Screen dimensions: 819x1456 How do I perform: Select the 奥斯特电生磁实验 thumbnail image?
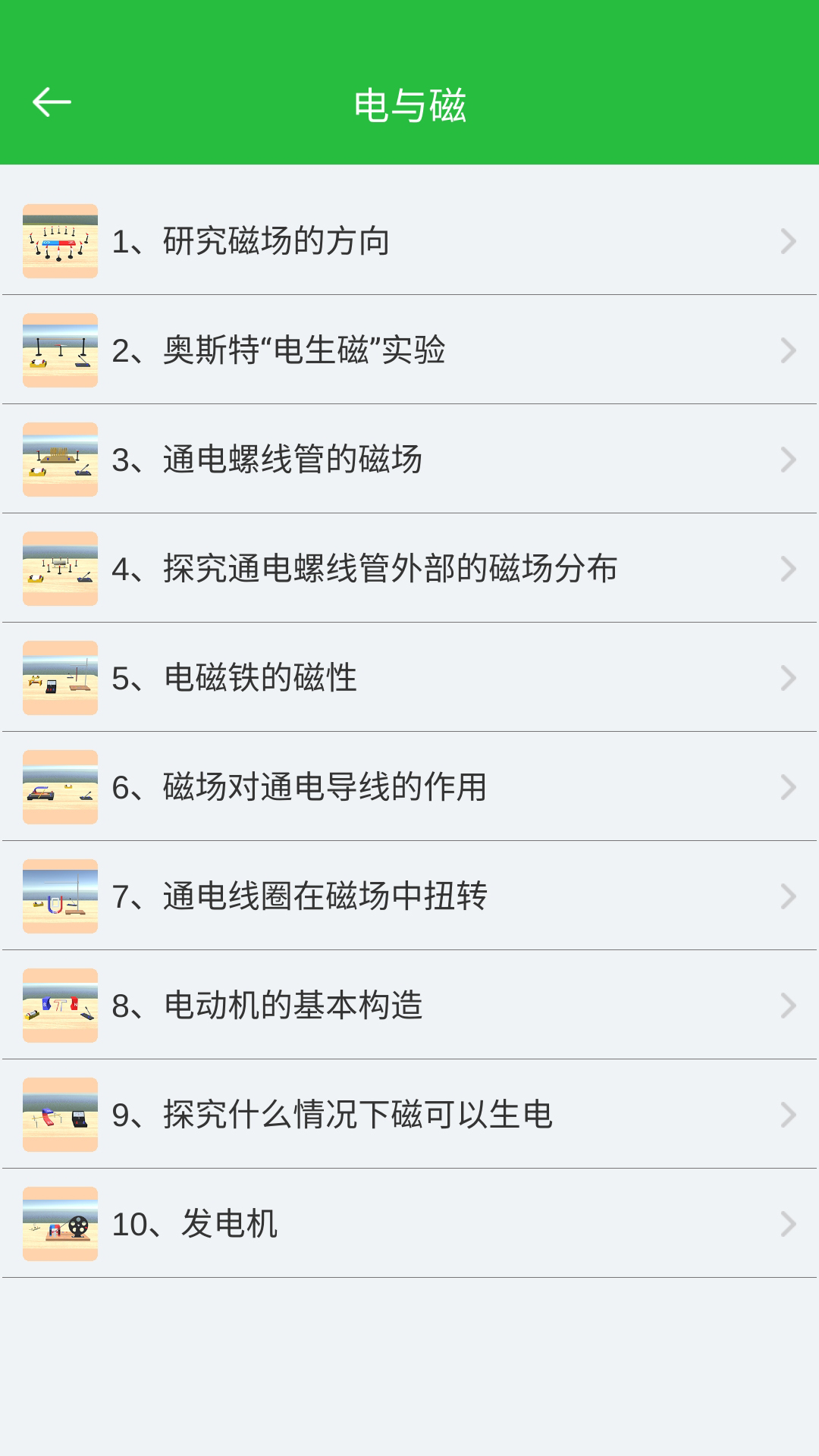pos(60,350)
